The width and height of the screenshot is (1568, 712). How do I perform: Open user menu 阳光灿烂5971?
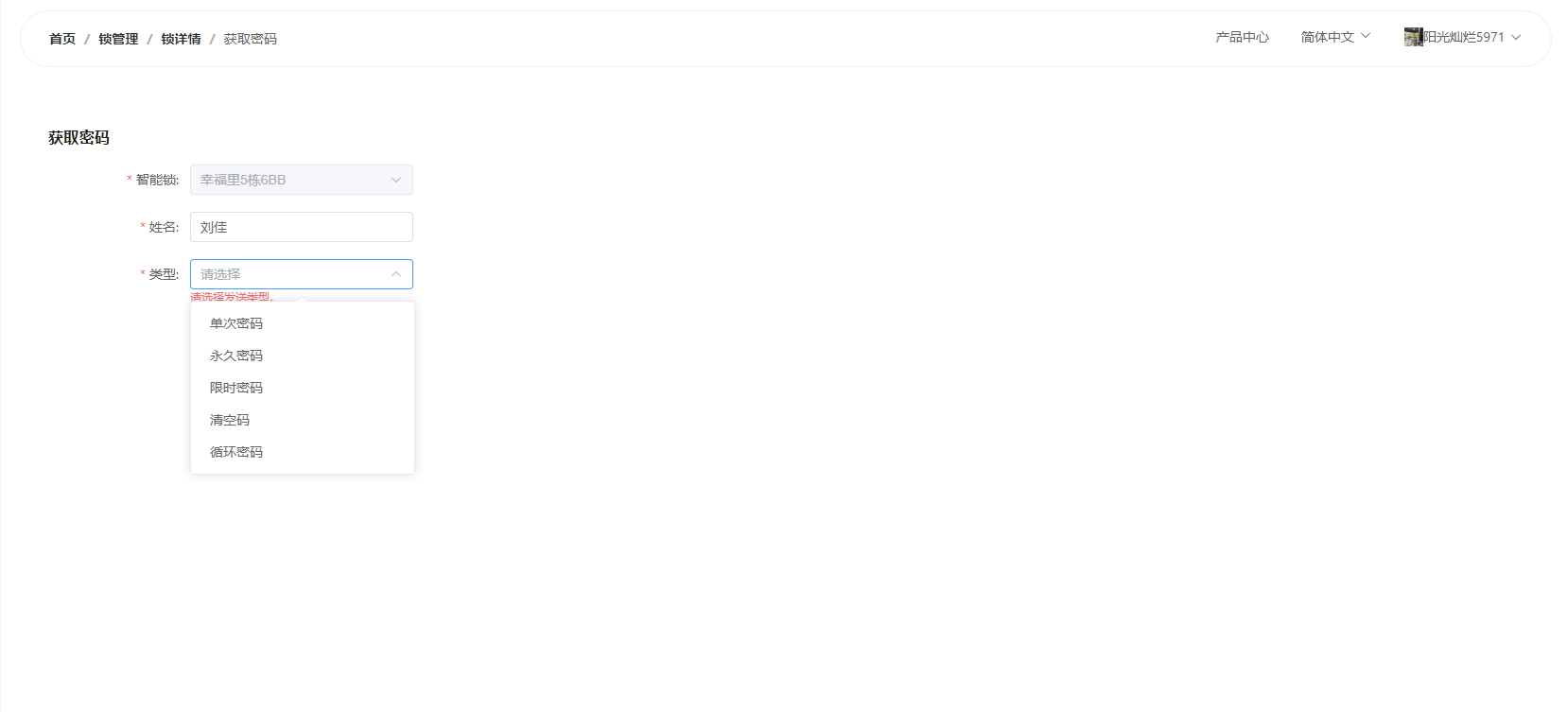pyautogui.click(x=1462, y=37)
